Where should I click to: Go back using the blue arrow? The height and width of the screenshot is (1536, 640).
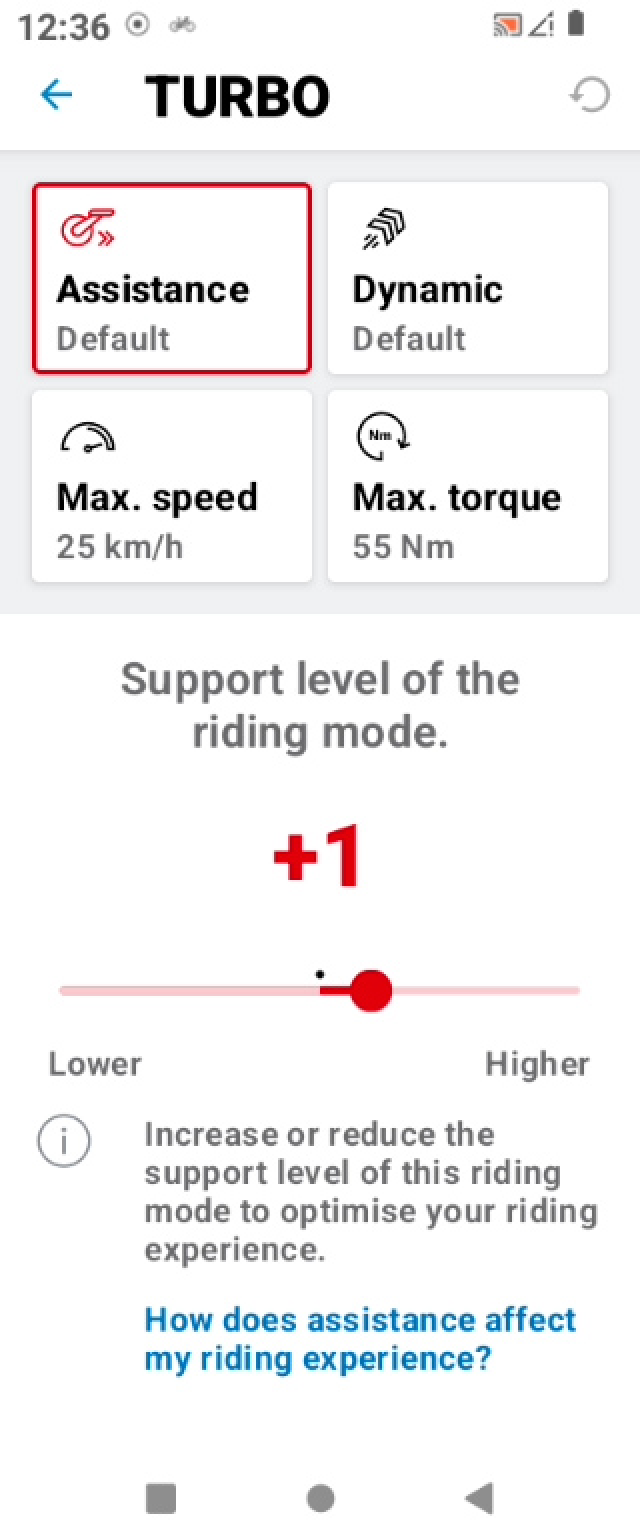coord(56,95)
